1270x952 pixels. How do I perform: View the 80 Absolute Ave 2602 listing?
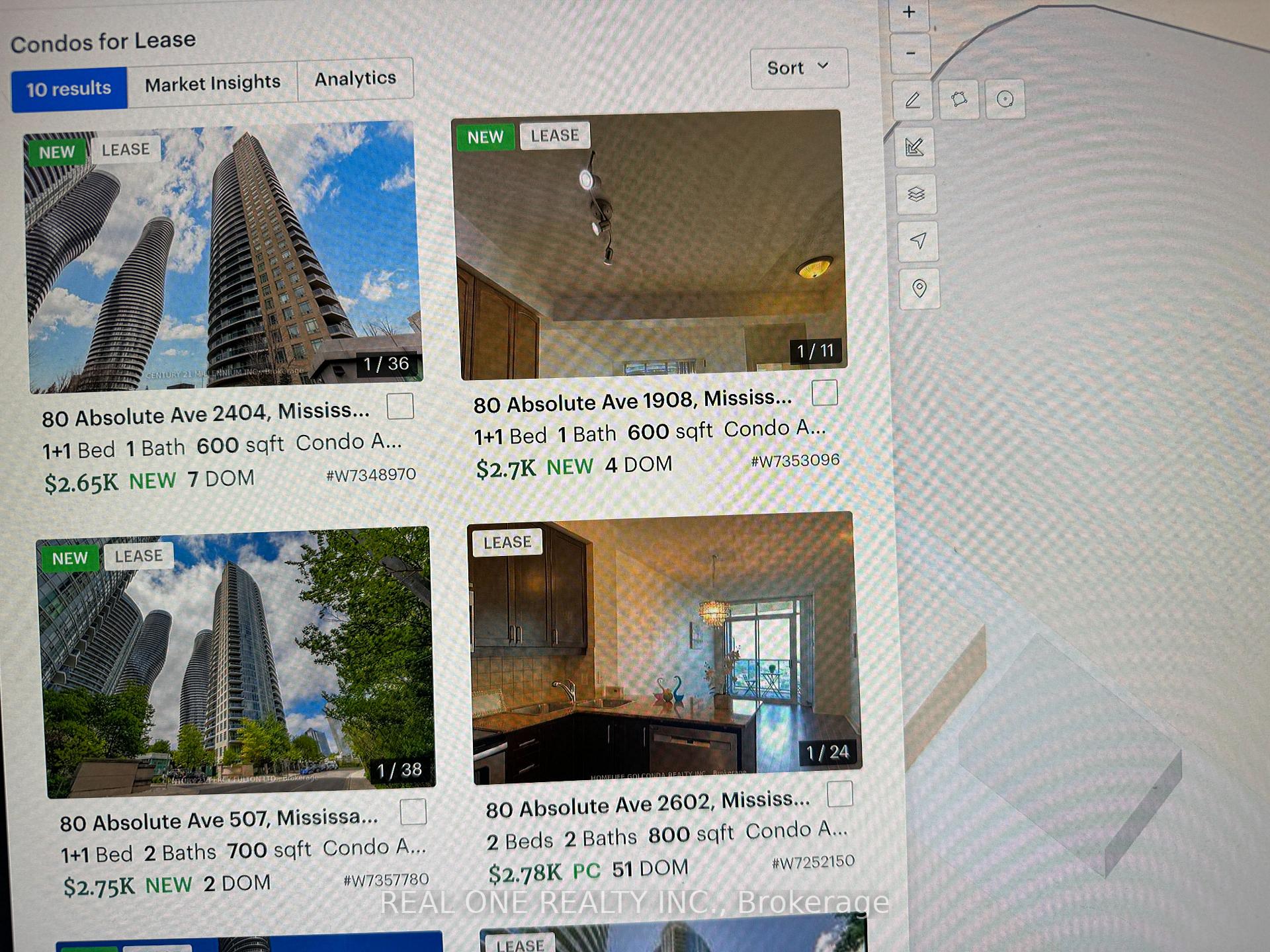(x=647, y=804)
